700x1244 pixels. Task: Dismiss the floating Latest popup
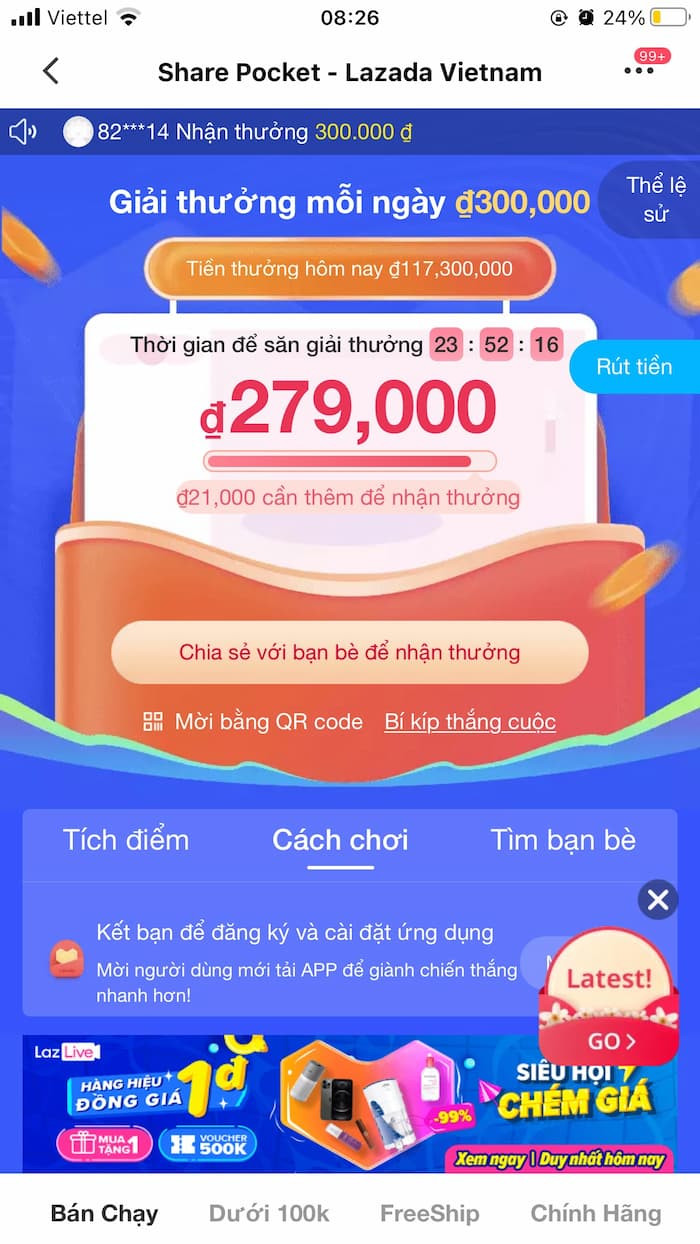(657, 900)
